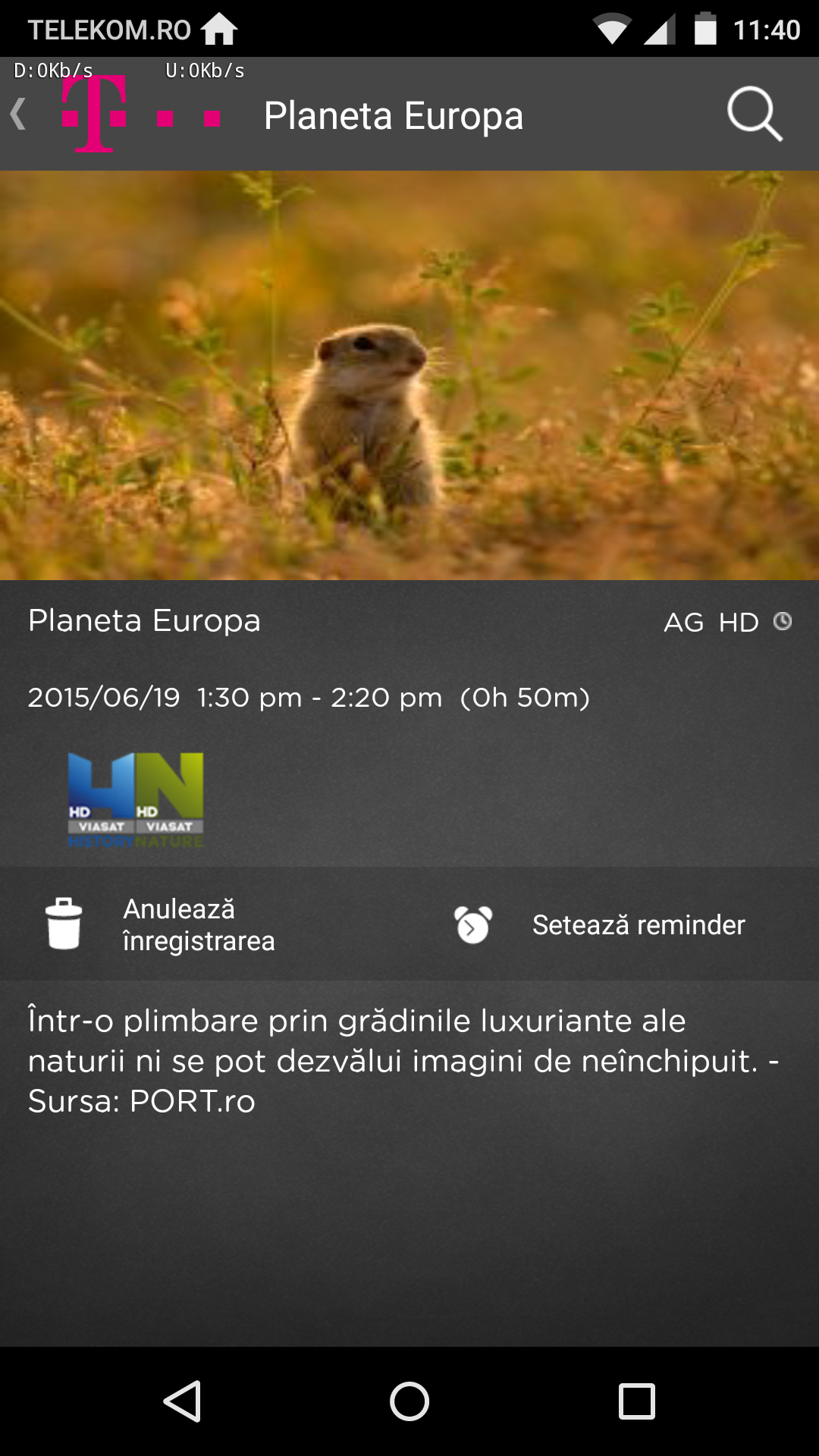
Task: Go to the Android home screen
Action: coord(409,1401)
